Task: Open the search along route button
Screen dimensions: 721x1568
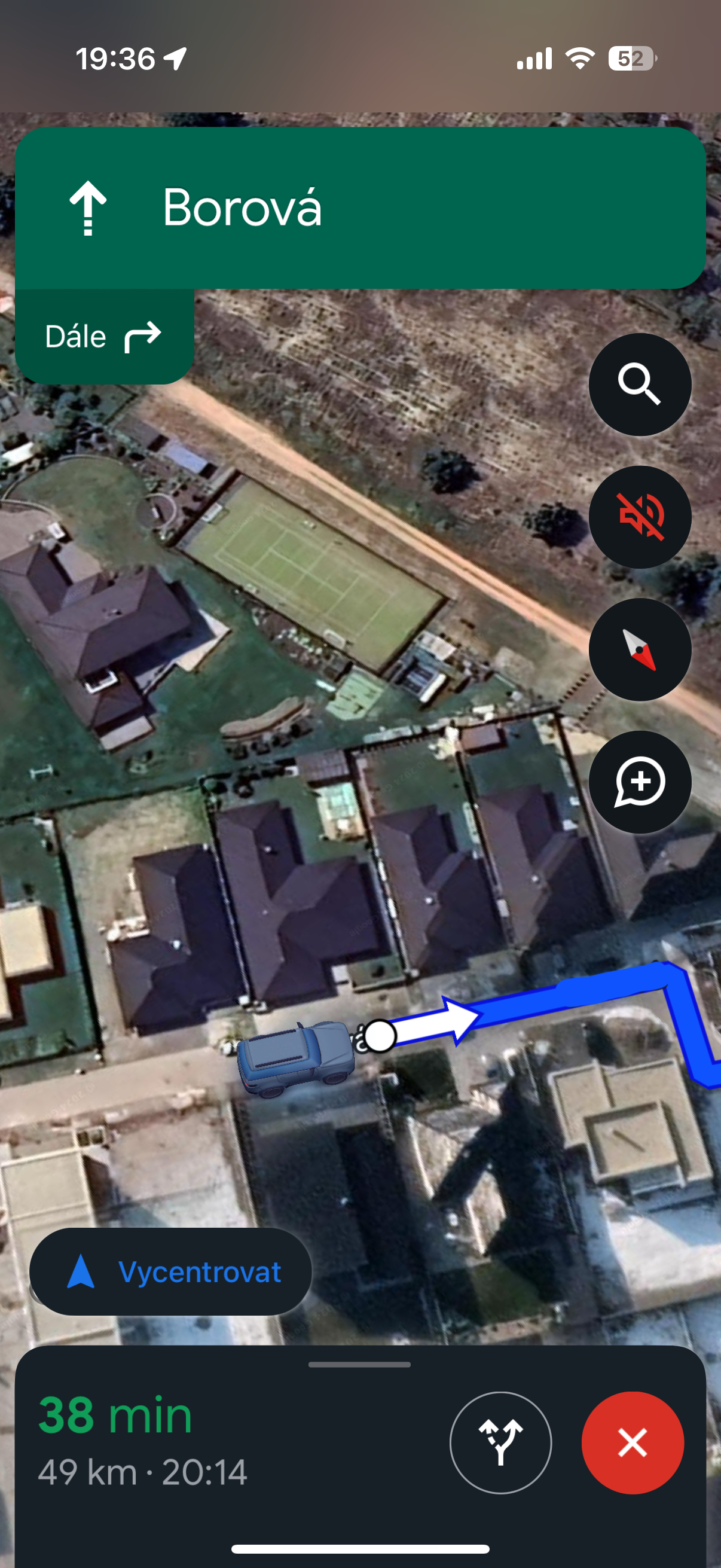Action: pyautogui.click(x=640, y=385)
